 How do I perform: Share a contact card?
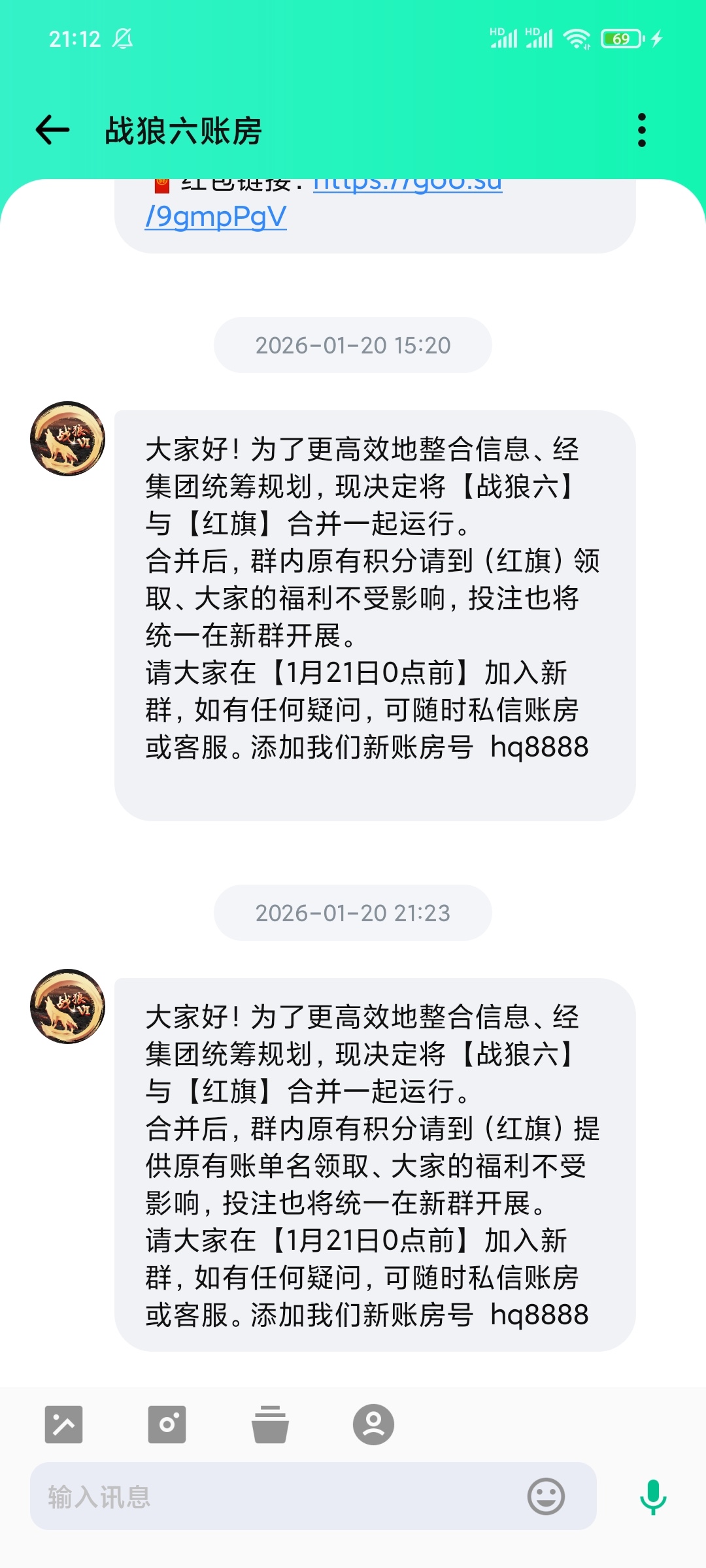(373, 1424)
